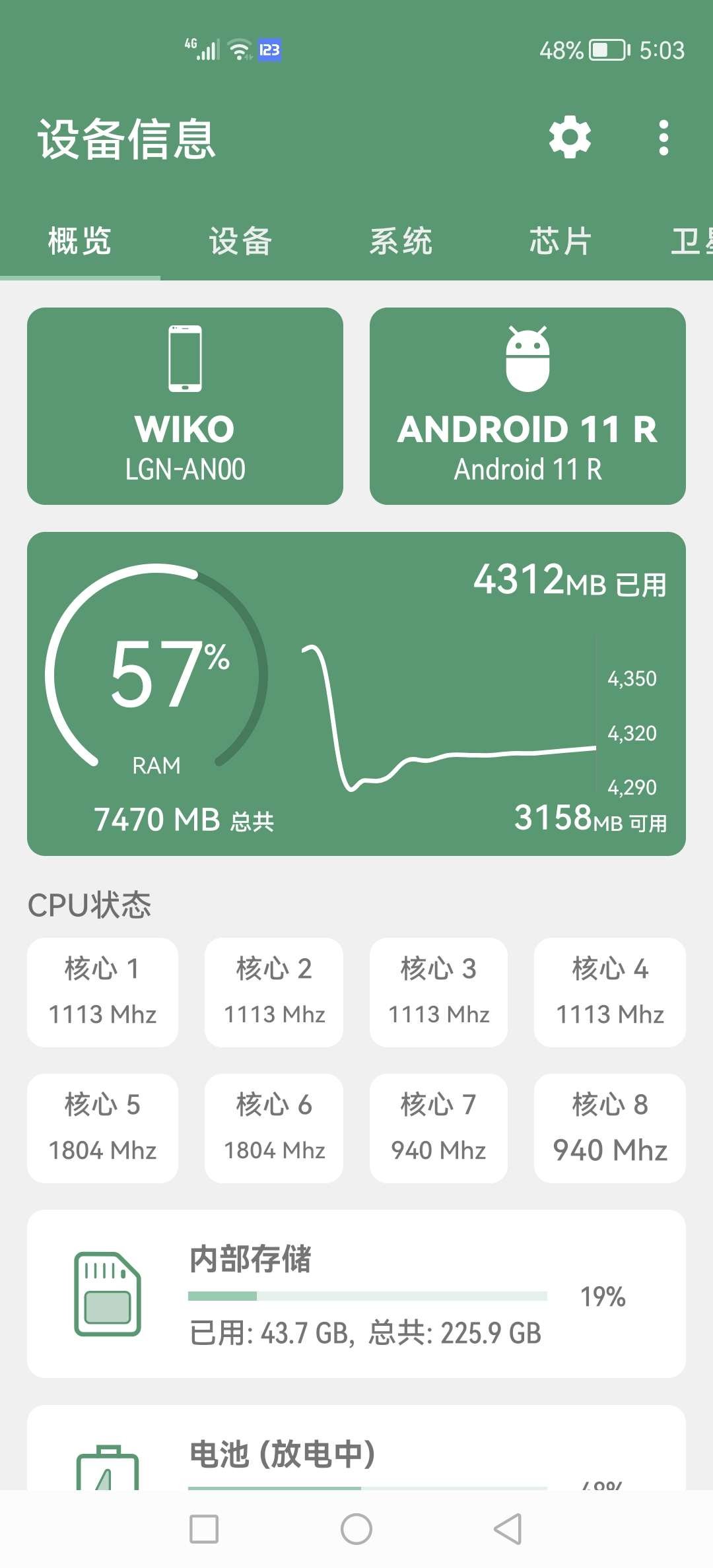Open the WIKO LGN-AN00 device card
Viewport: 713px width, 1568px height.
185,406
